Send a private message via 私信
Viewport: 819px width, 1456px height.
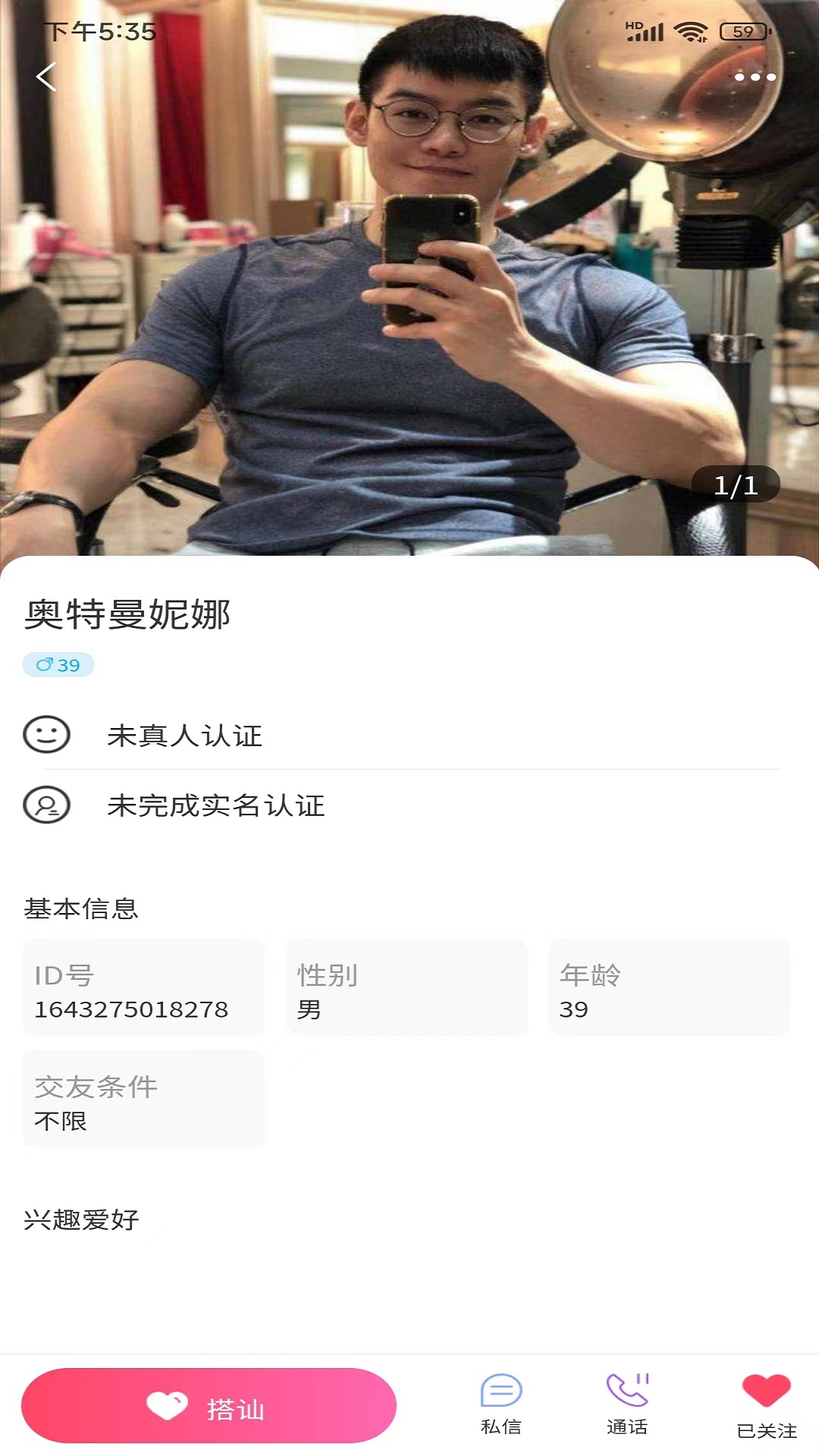tap(501, 1405)
